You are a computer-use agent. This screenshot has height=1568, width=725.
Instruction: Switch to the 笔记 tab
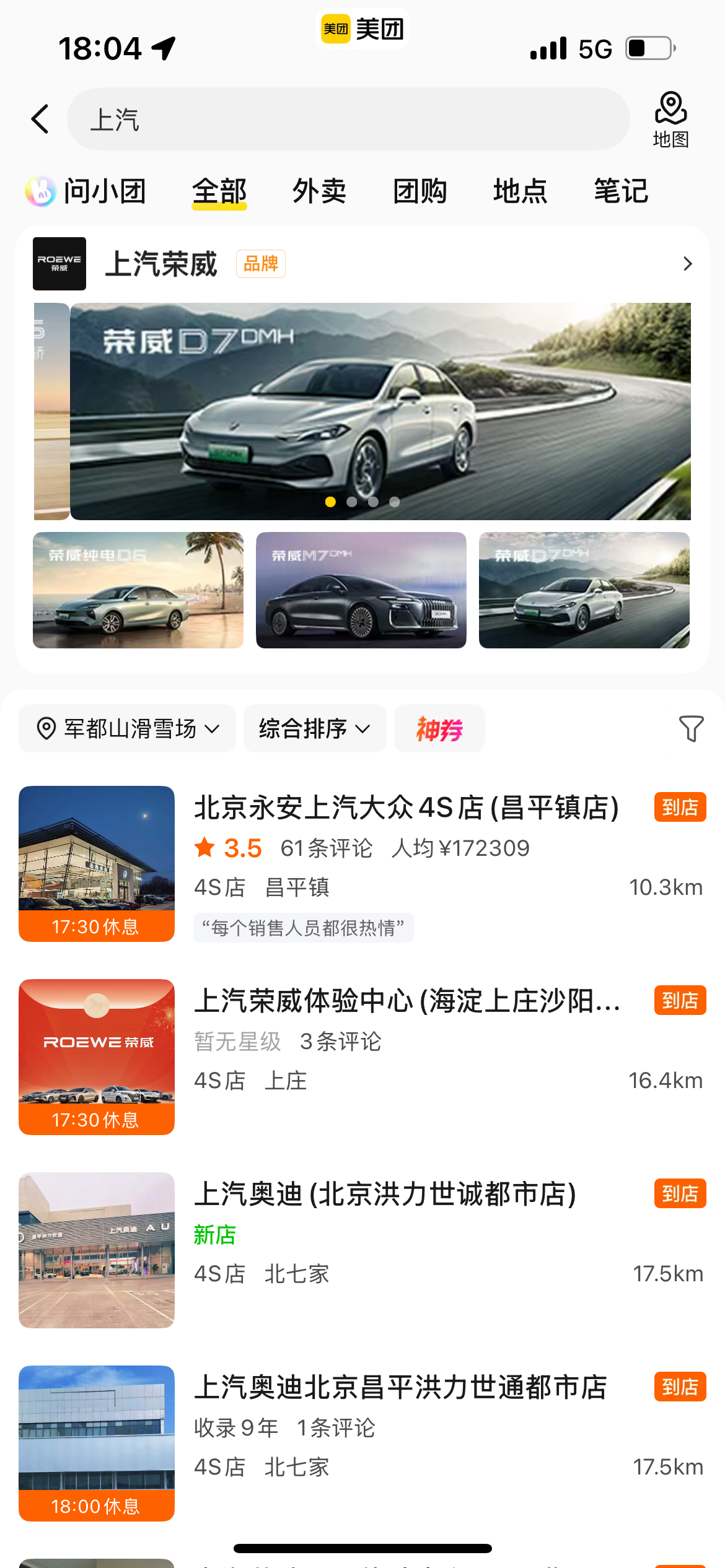tap(620, 191)
